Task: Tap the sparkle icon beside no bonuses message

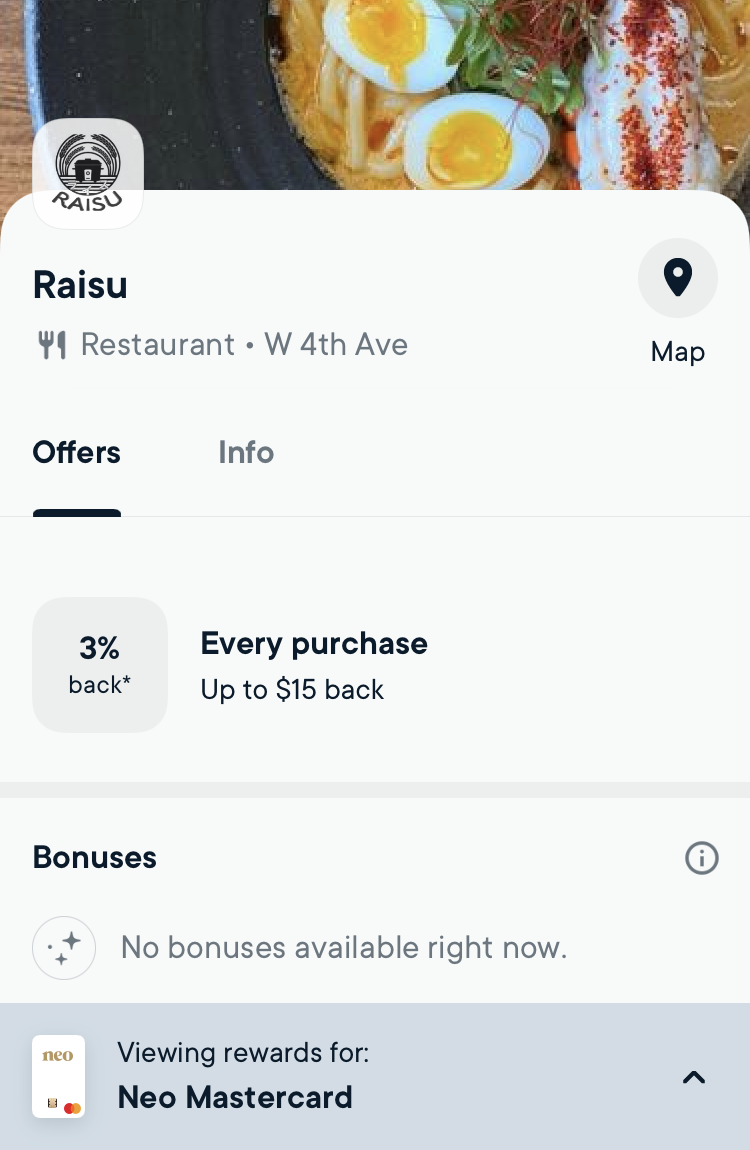Action: [x=64, y=947]
